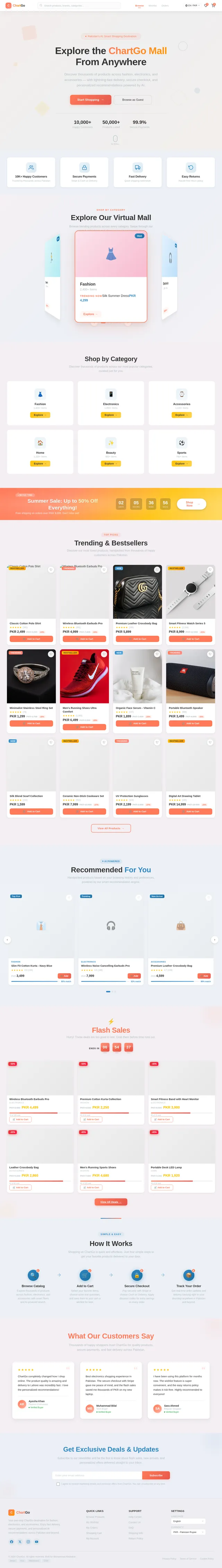Screen dimensions: 222x1568
Task: Add Digital Art Drawing Tablet to cart
Action: click(192, 811)
